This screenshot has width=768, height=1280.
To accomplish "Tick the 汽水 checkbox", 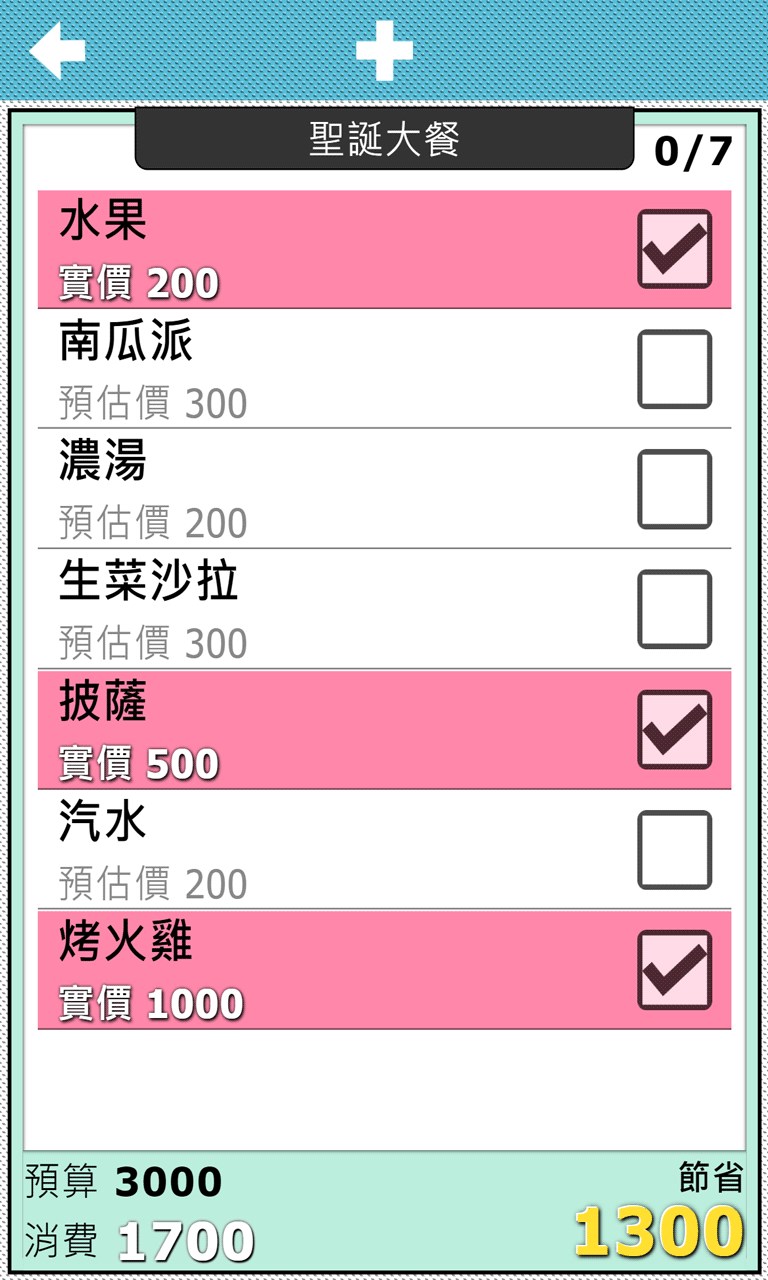I will pos(675,849).
